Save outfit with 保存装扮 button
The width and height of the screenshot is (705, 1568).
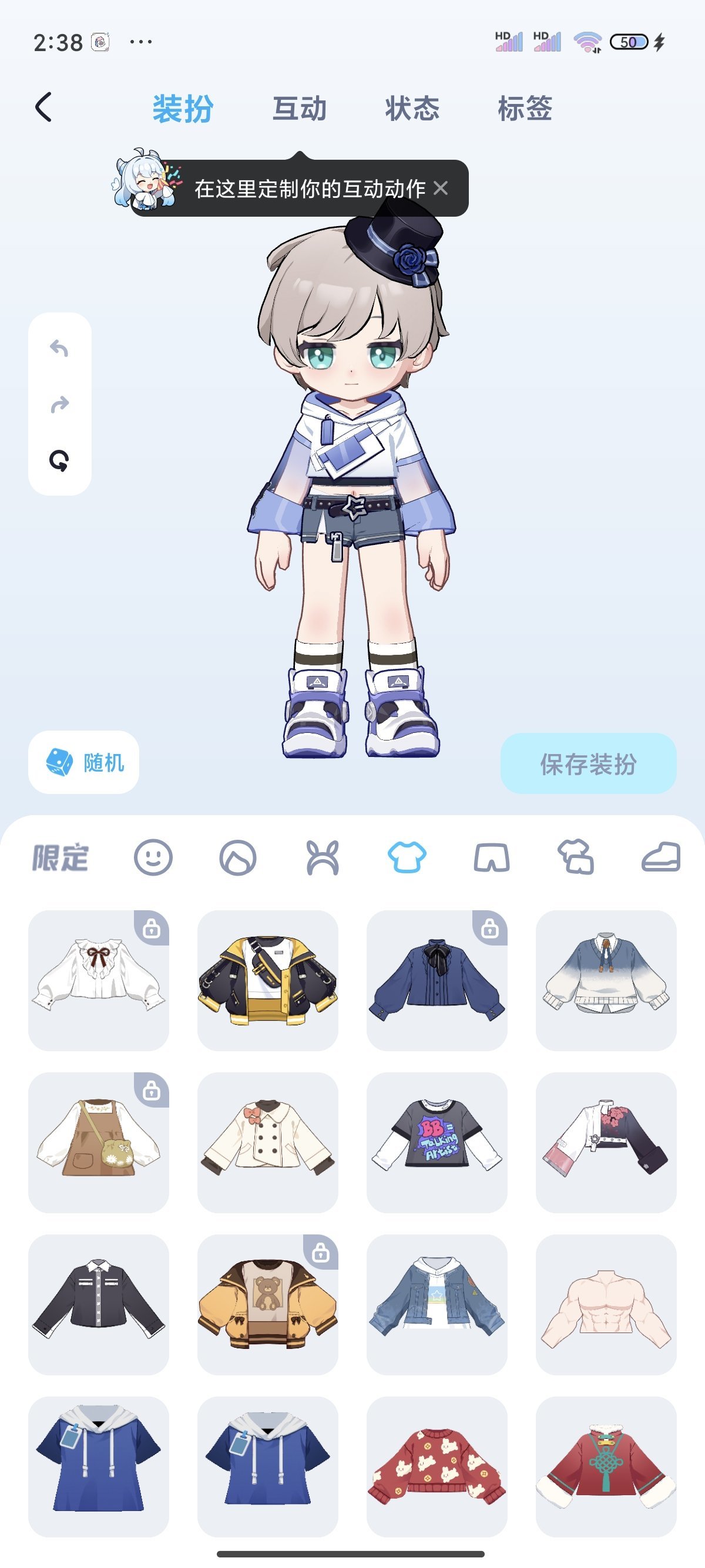pyautogui.click(x=587, y=763)
